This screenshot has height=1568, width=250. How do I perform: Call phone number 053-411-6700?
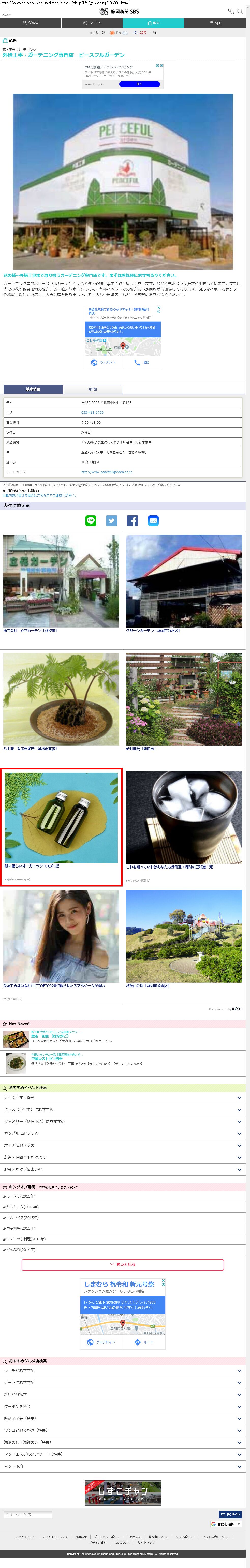(93, 413)
